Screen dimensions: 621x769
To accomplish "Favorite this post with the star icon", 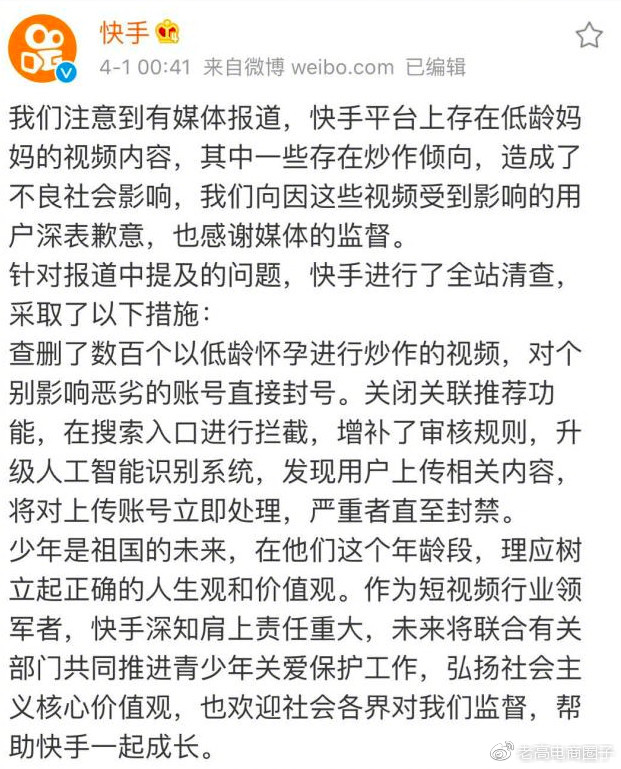I will pyautogui.click(x=589, y=36).
